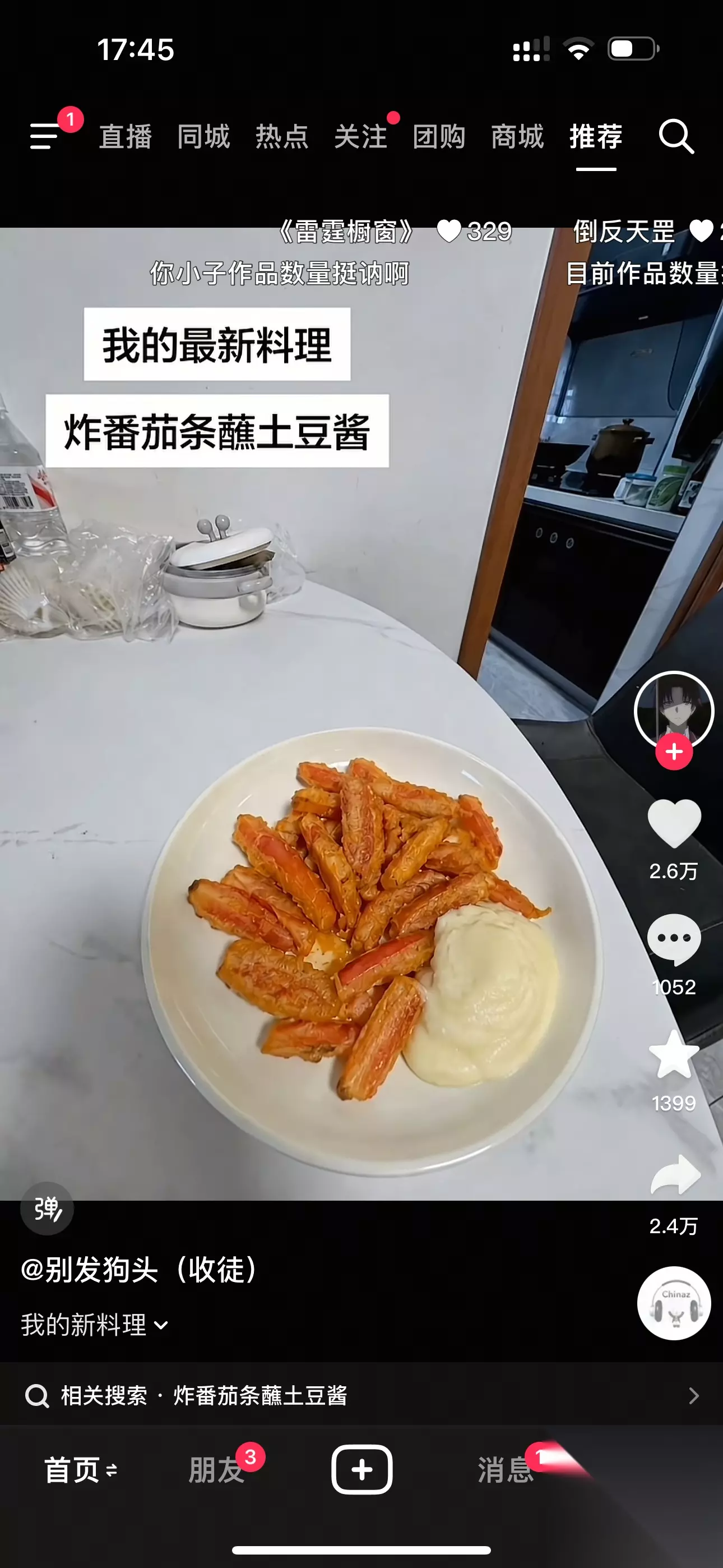Open the creator's profile avatar
Viewport: 723px width, 1568px height.
[x=674, y=711]
